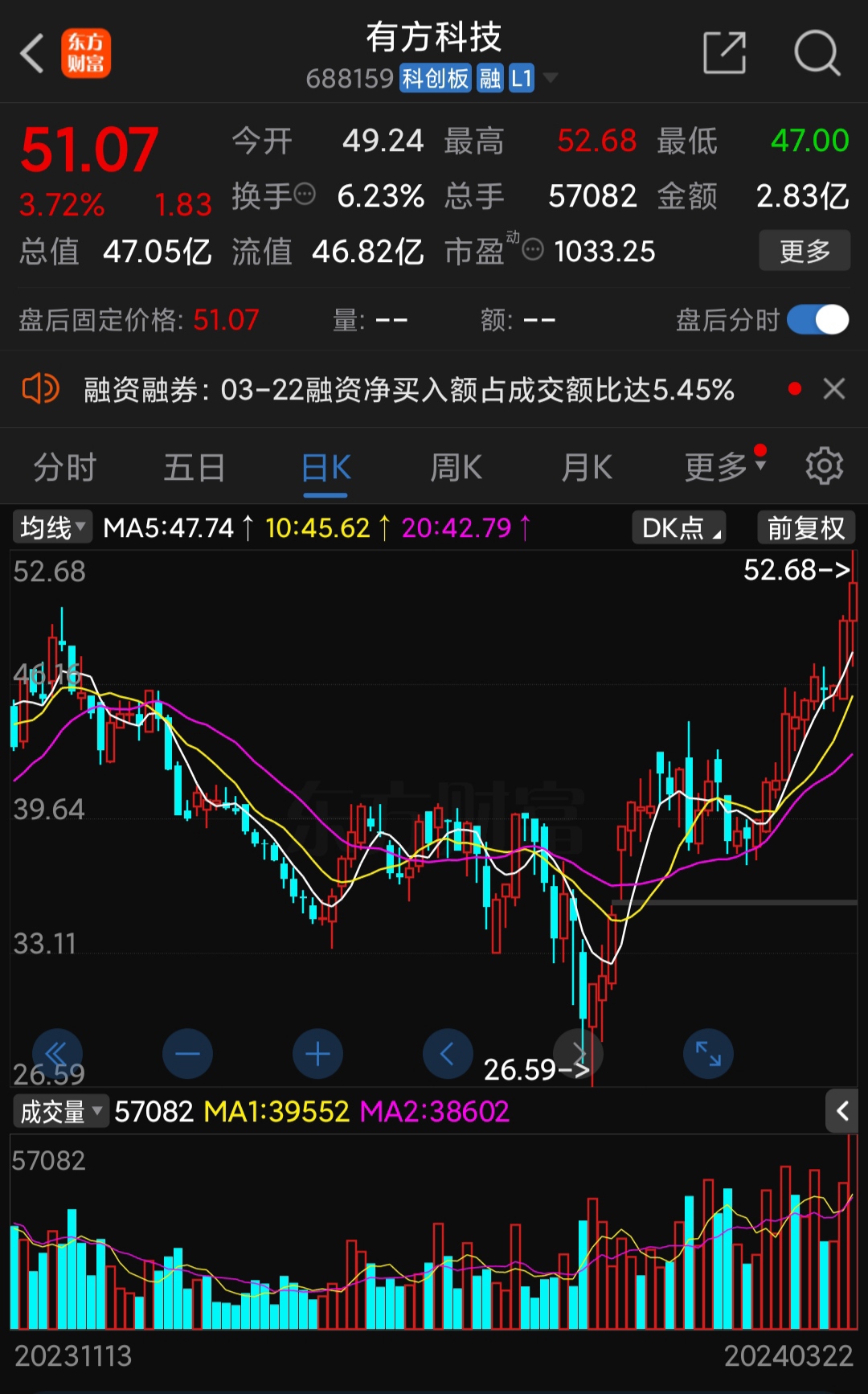The width and height of the screenshot is (868, 1394).
Task: Zoom out of candles with minus icon
Action: pyautogui.click(x=187, y=1054)
